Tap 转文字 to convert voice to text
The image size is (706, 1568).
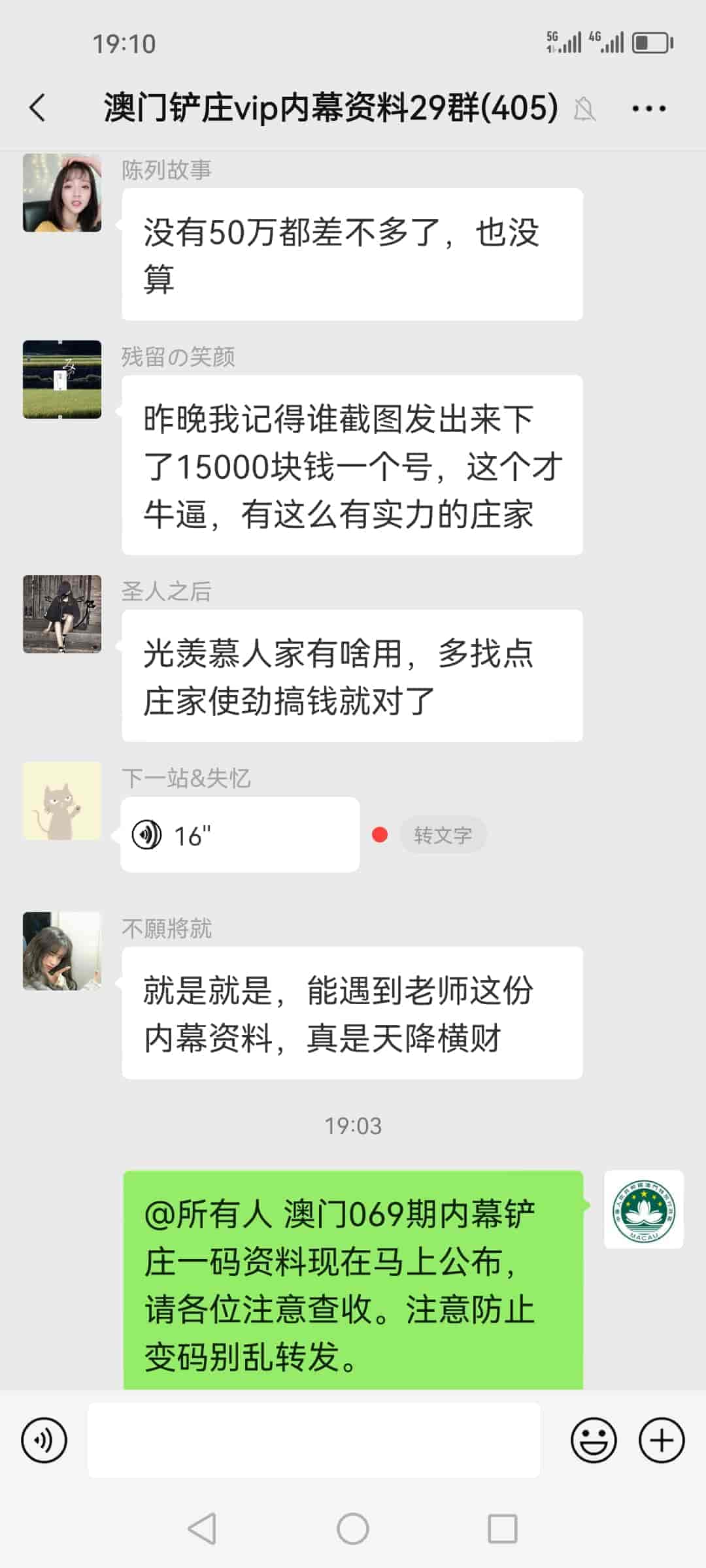pyautogui.click(x=443, y=834)
